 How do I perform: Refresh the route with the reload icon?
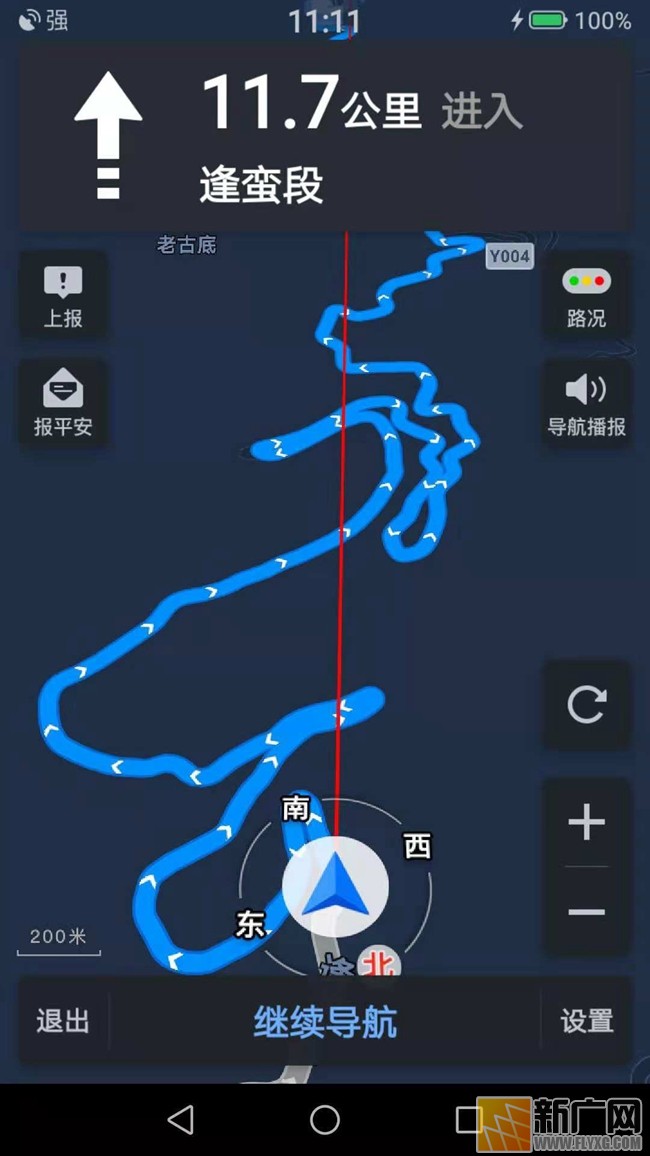586,705
